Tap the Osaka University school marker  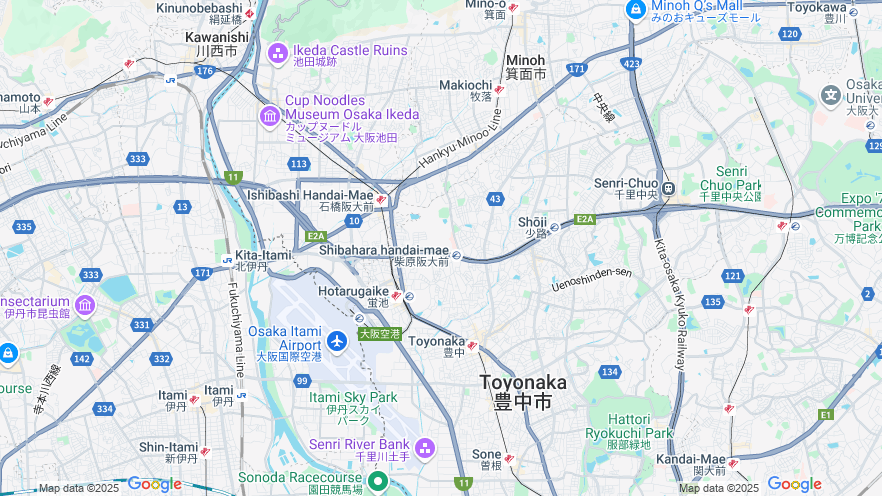[831, 96]
